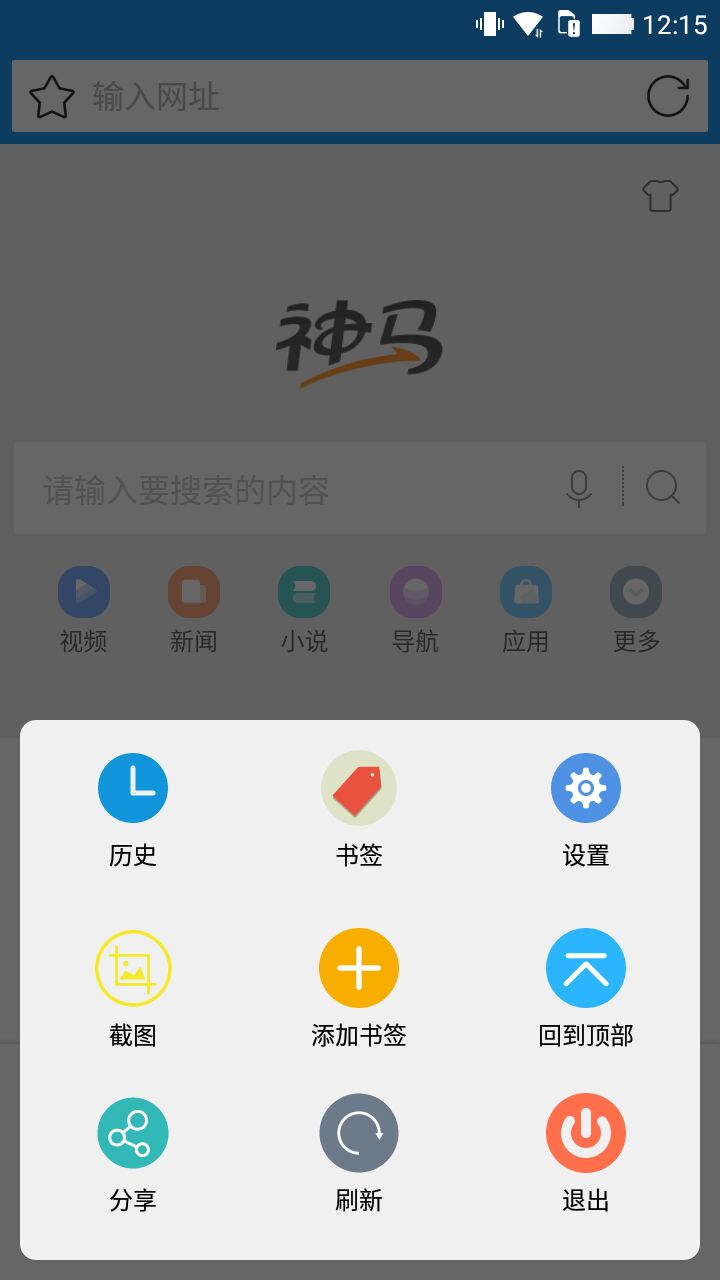The height and width of the screenshot is (1280, 720).
Task: Tap the magnifier search icon
Action: 663,488
